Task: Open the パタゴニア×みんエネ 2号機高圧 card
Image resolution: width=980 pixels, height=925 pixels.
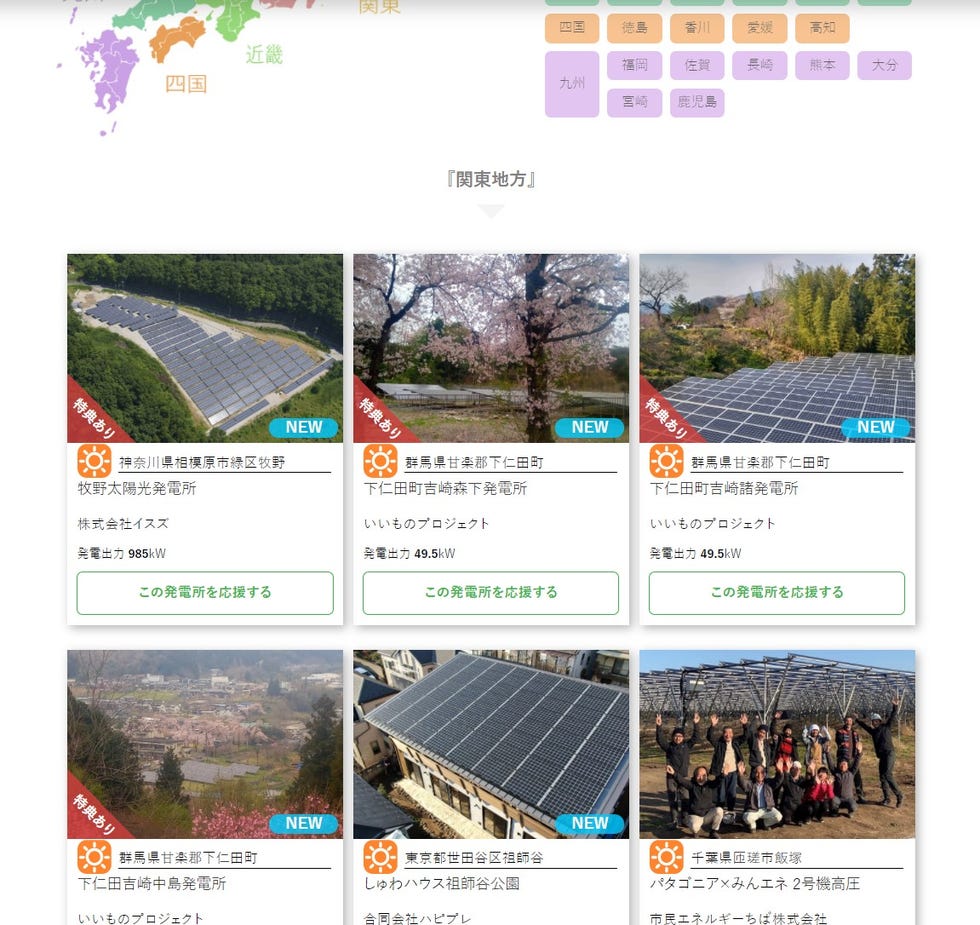Action: click(776, 745)
